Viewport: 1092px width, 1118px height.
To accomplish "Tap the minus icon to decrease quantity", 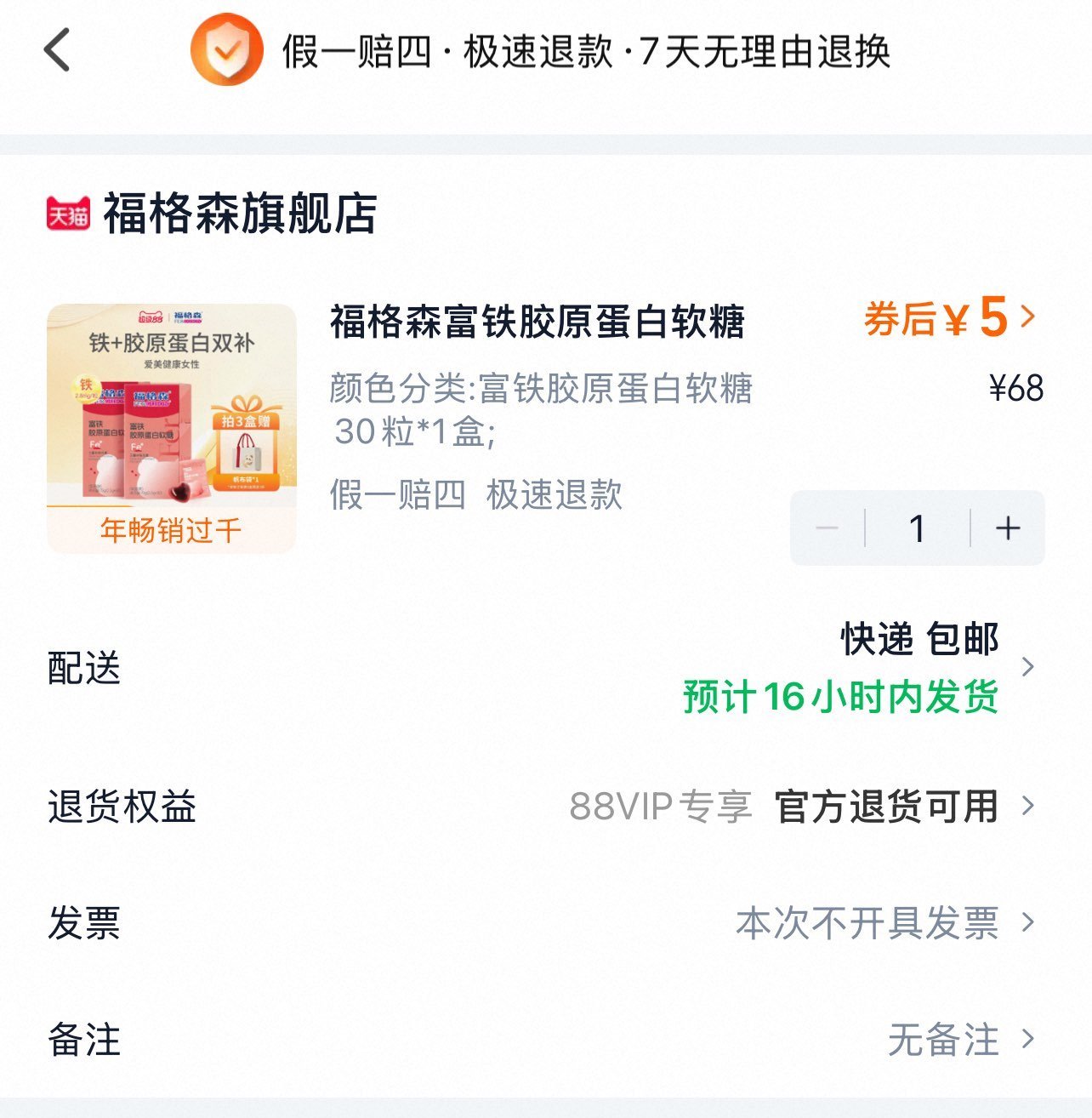I will tap(827, 527).
